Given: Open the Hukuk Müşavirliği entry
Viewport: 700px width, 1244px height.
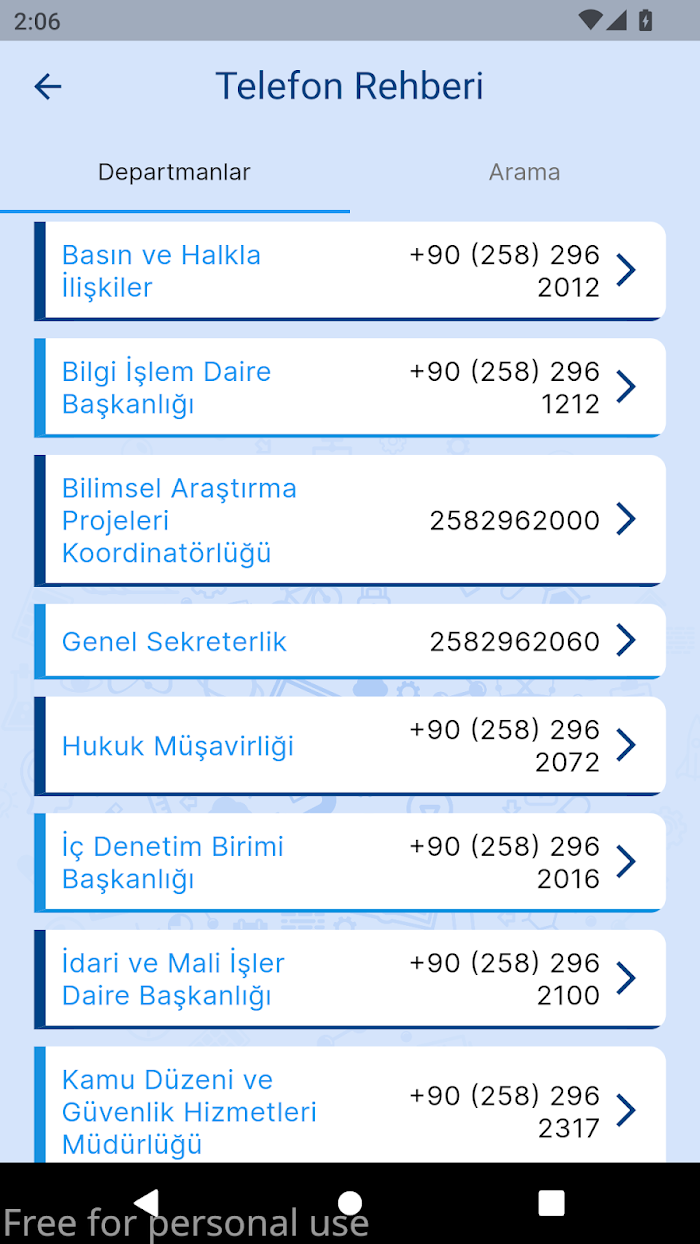Looking at the screenshot, I should [350, 746].
